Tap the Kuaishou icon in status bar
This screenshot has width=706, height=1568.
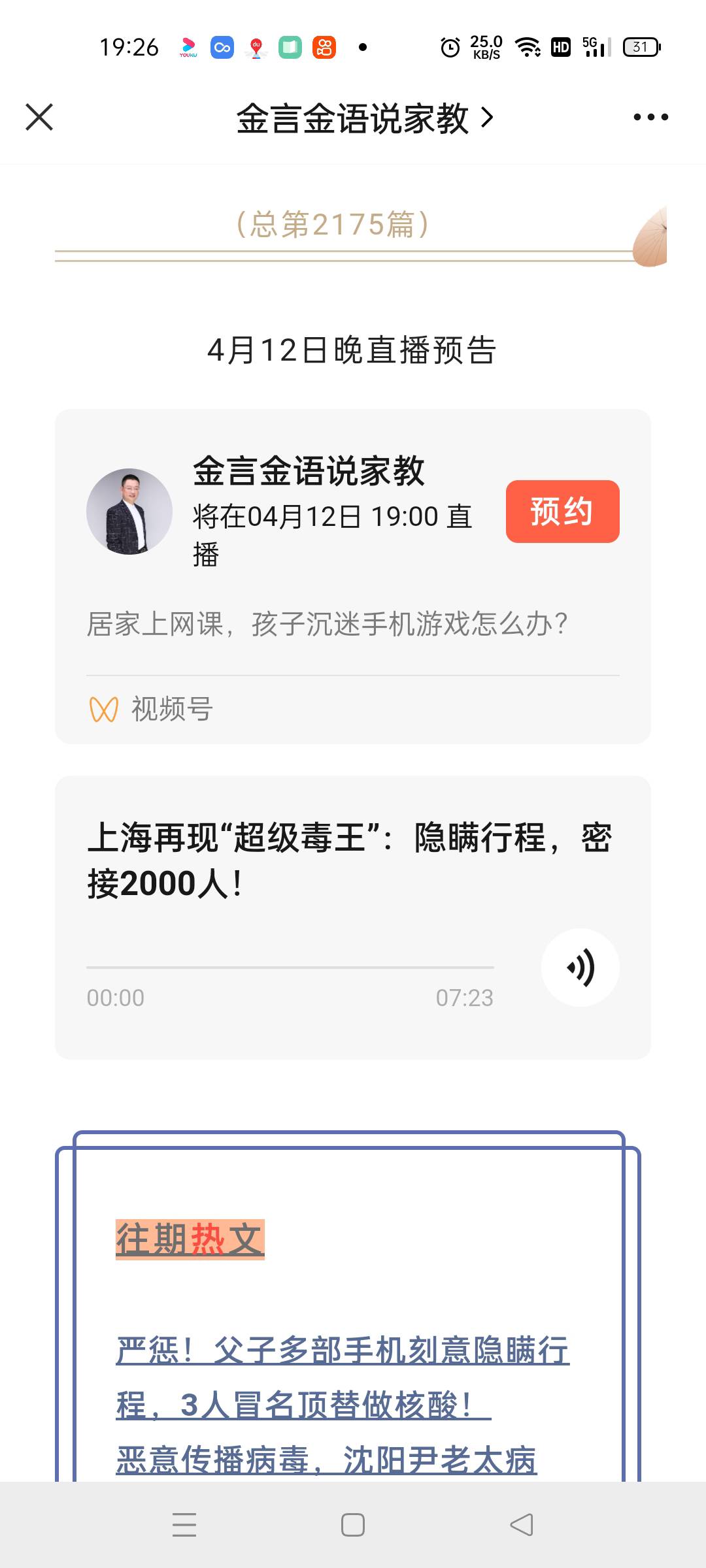[324, 46]
